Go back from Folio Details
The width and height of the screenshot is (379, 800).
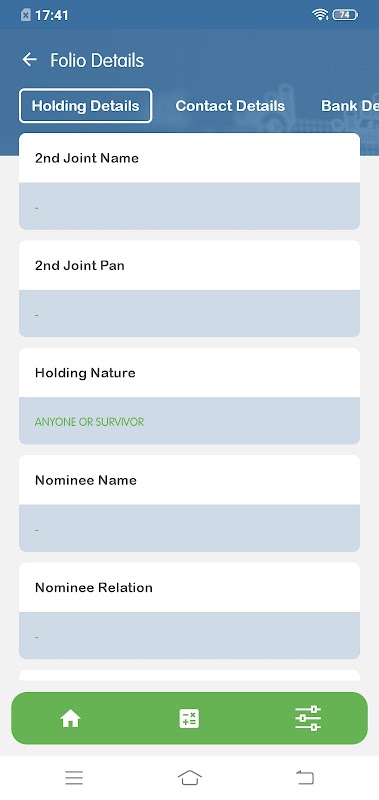[30, 60]
